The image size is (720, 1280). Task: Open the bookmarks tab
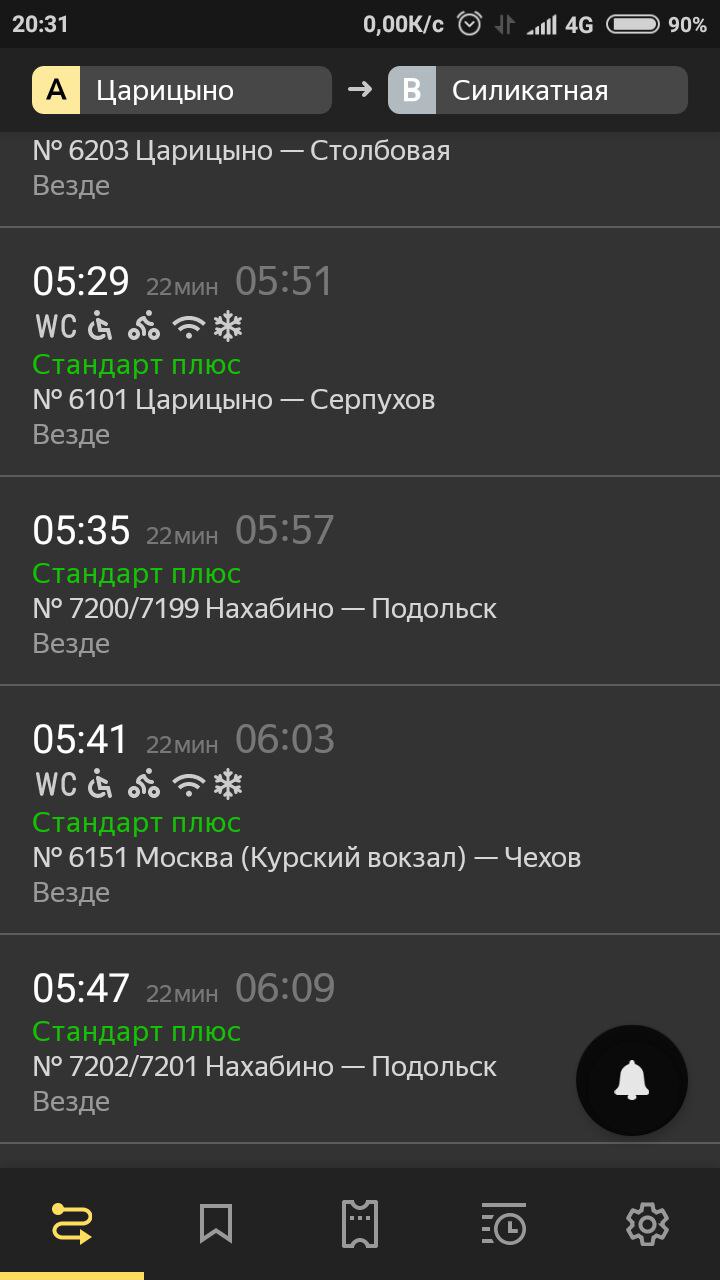216,1224
